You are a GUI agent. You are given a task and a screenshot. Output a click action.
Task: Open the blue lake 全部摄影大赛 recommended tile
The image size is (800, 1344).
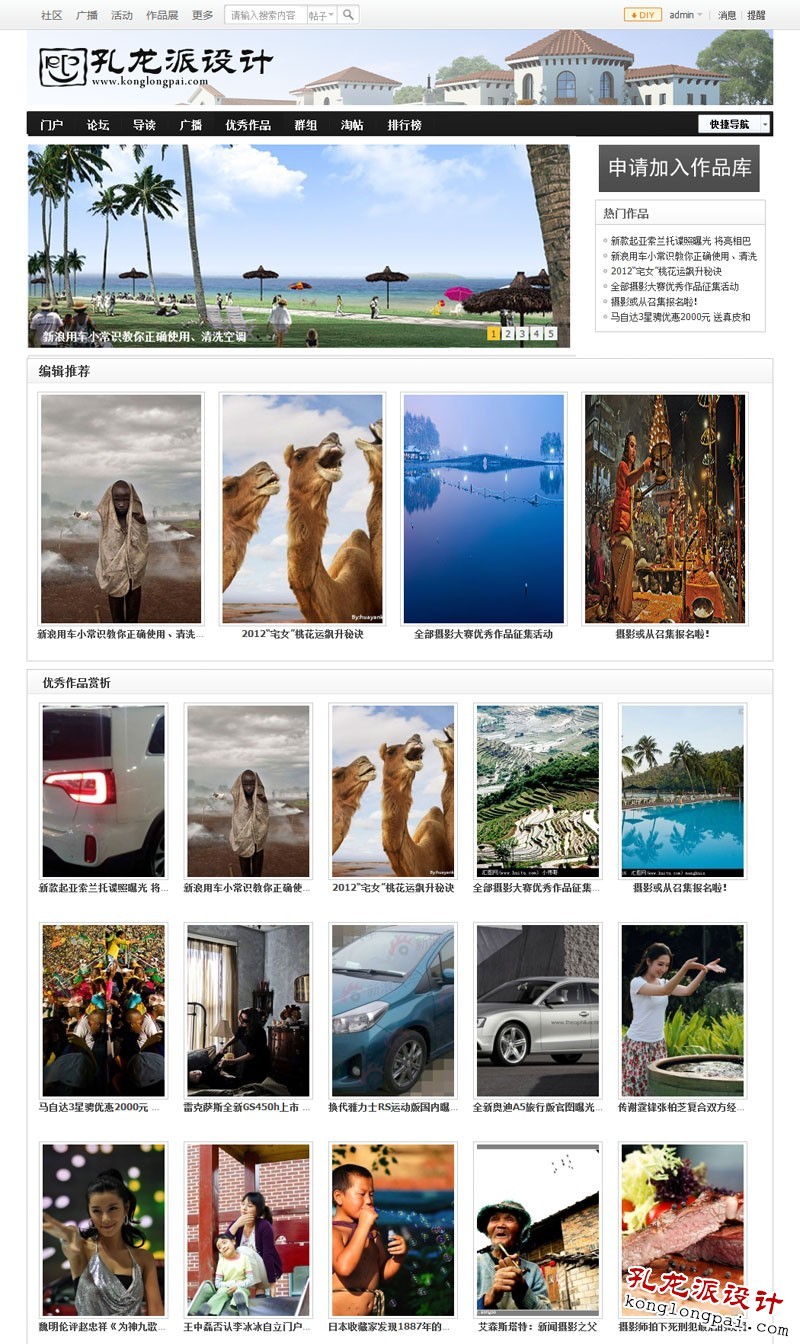(x=484, y=509)
